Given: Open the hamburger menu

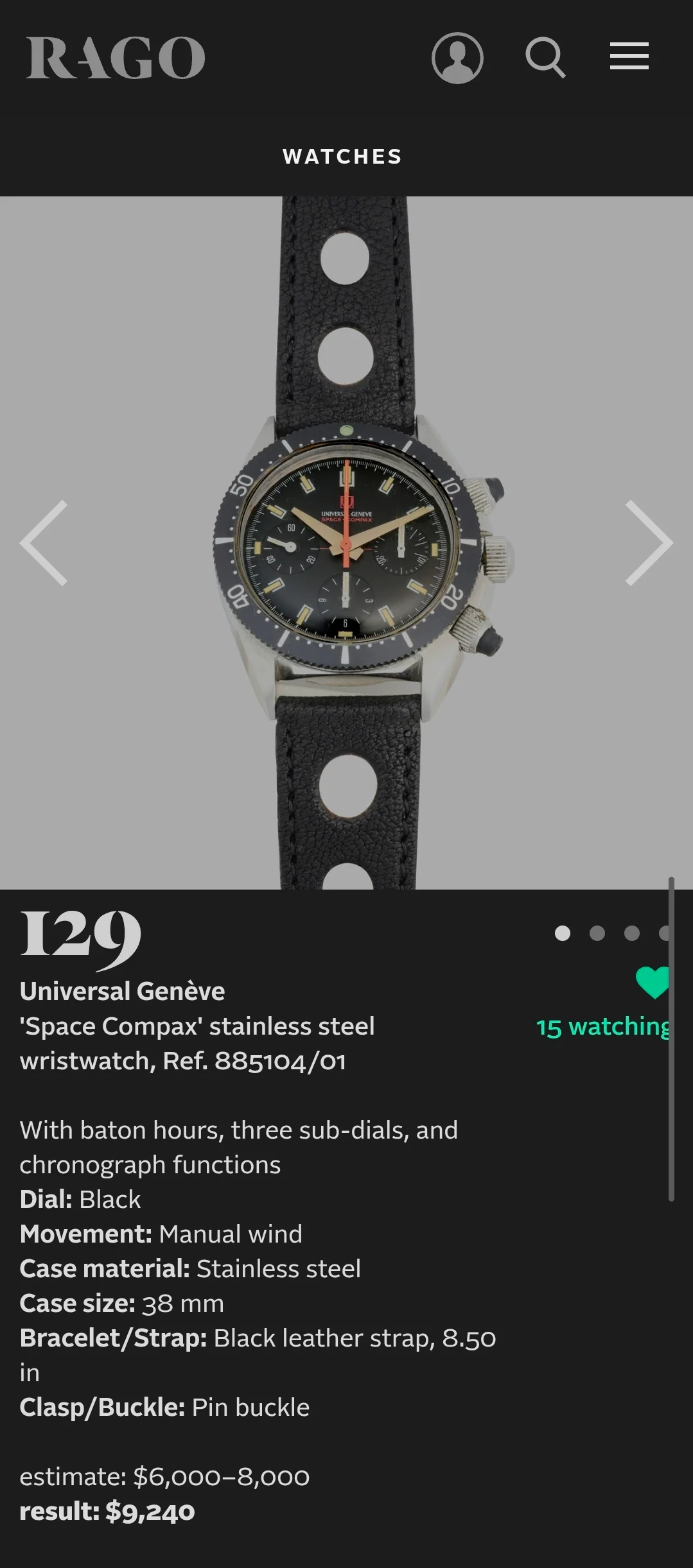Looking at the screenshot, I should click(629, 56).
